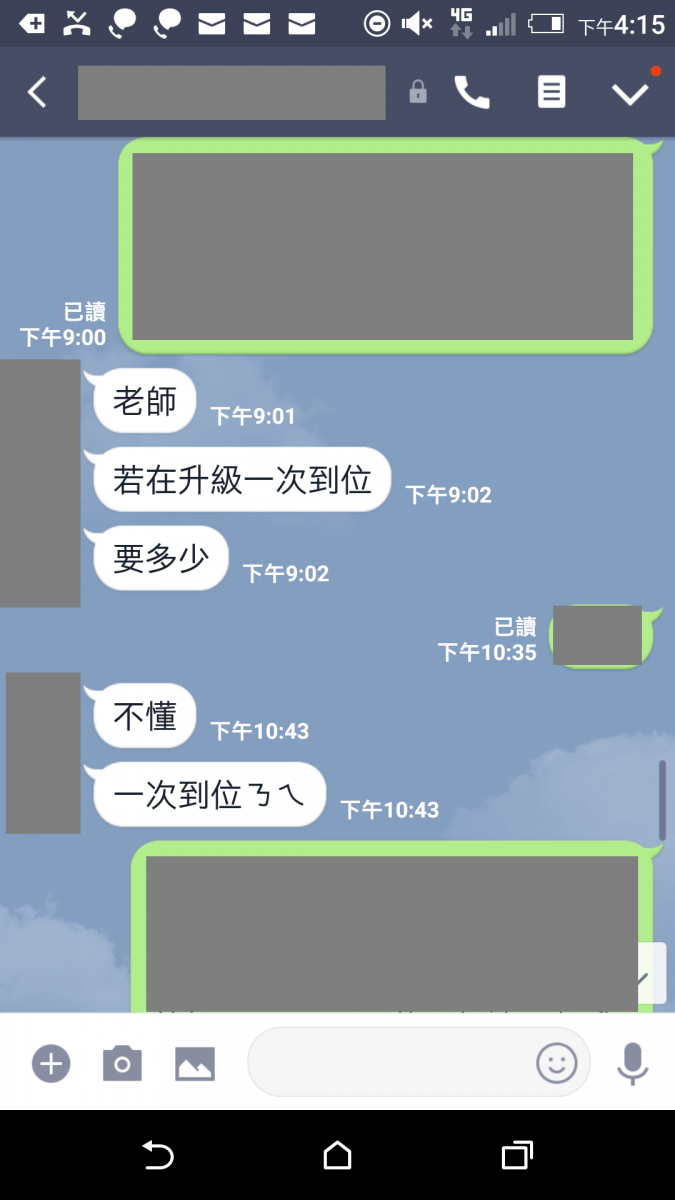Image resolution: width=675 pixels, height=1200 pixels.
Task: Go back to the chat list
Action: point(37,93)
